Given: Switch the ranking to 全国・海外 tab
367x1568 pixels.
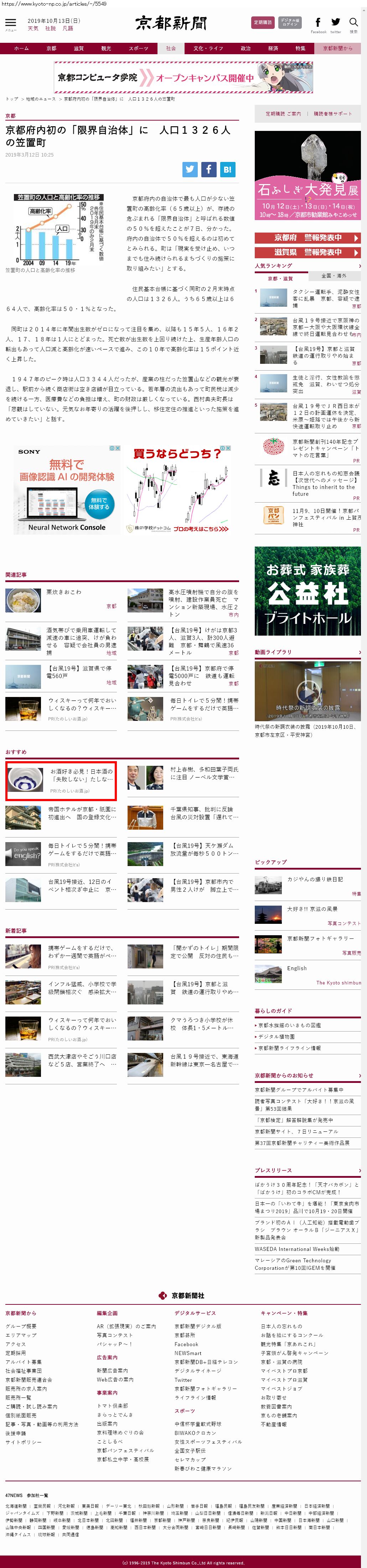Looking at the screenshot, I should (334, 276).
